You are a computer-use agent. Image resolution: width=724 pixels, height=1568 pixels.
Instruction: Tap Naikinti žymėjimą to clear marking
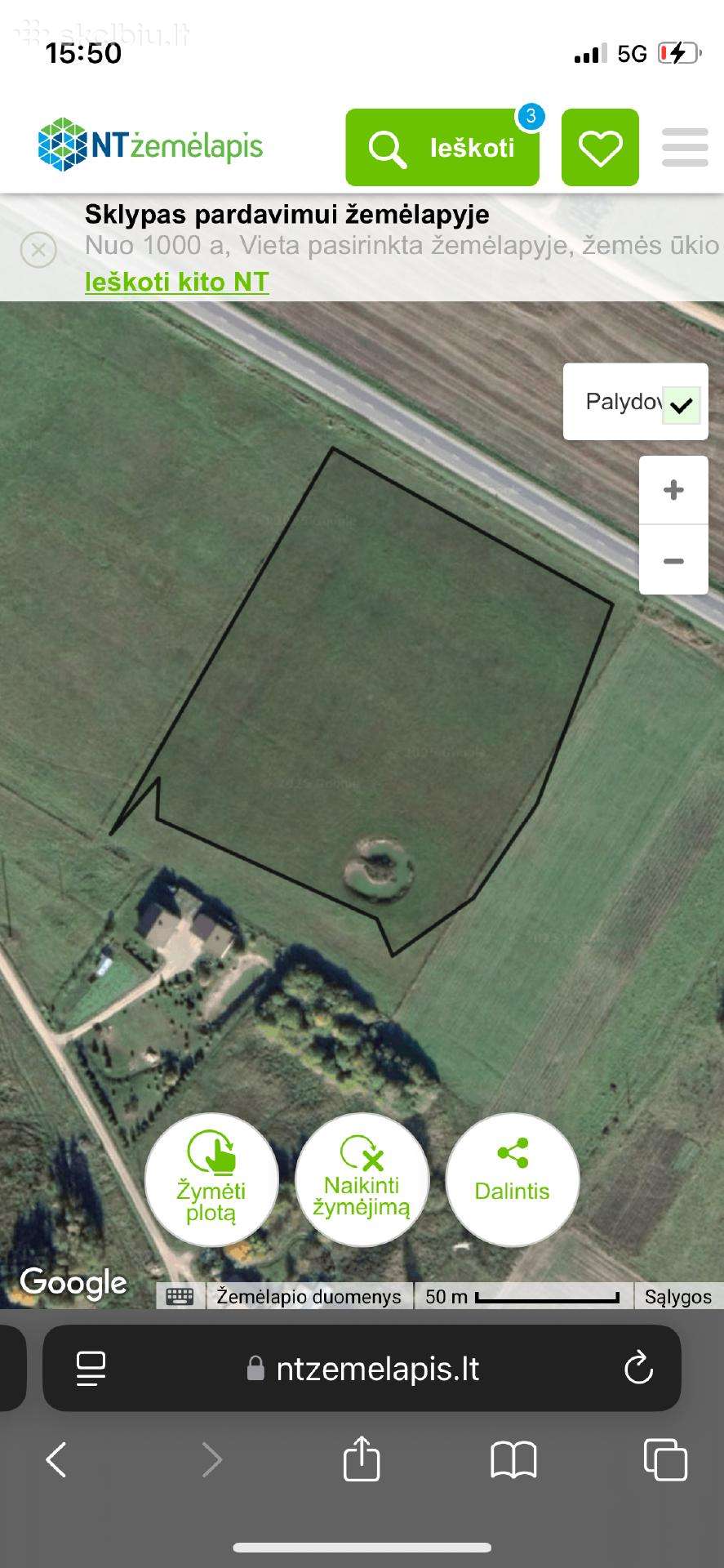pos(362,1179)
